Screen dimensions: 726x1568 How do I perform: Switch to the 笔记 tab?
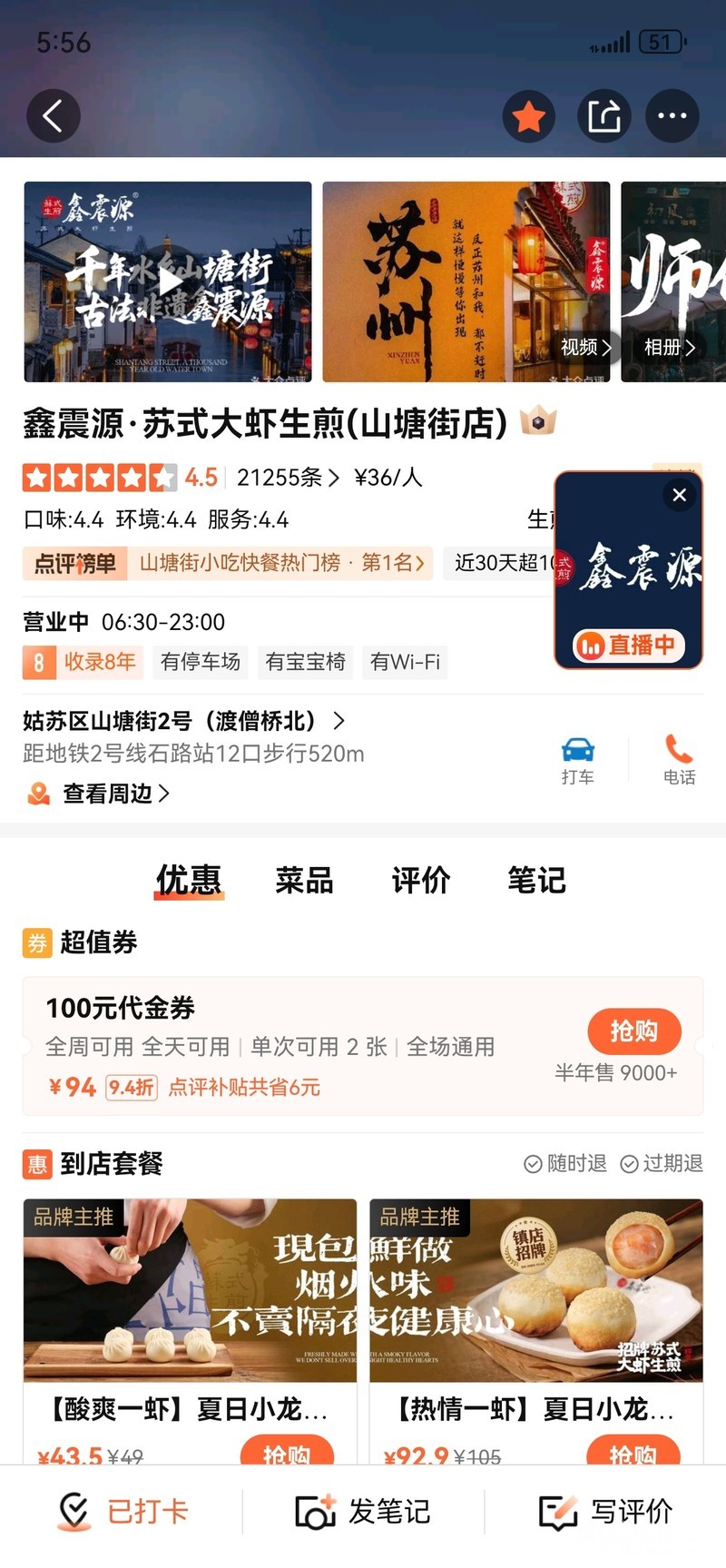pyautogui.click(x=536, y=880)
